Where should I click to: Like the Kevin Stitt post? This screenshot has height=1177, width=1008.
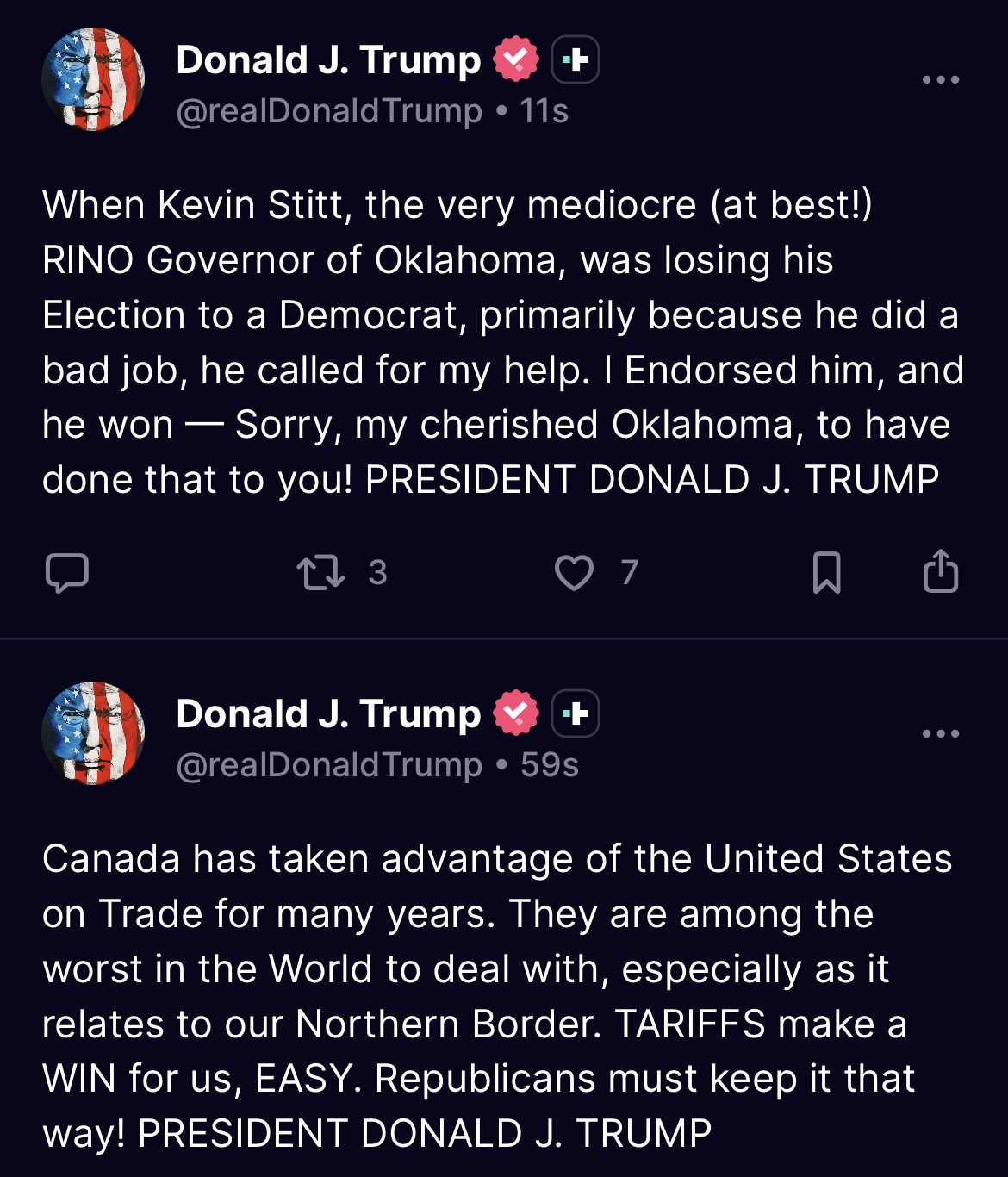[574, 573]
